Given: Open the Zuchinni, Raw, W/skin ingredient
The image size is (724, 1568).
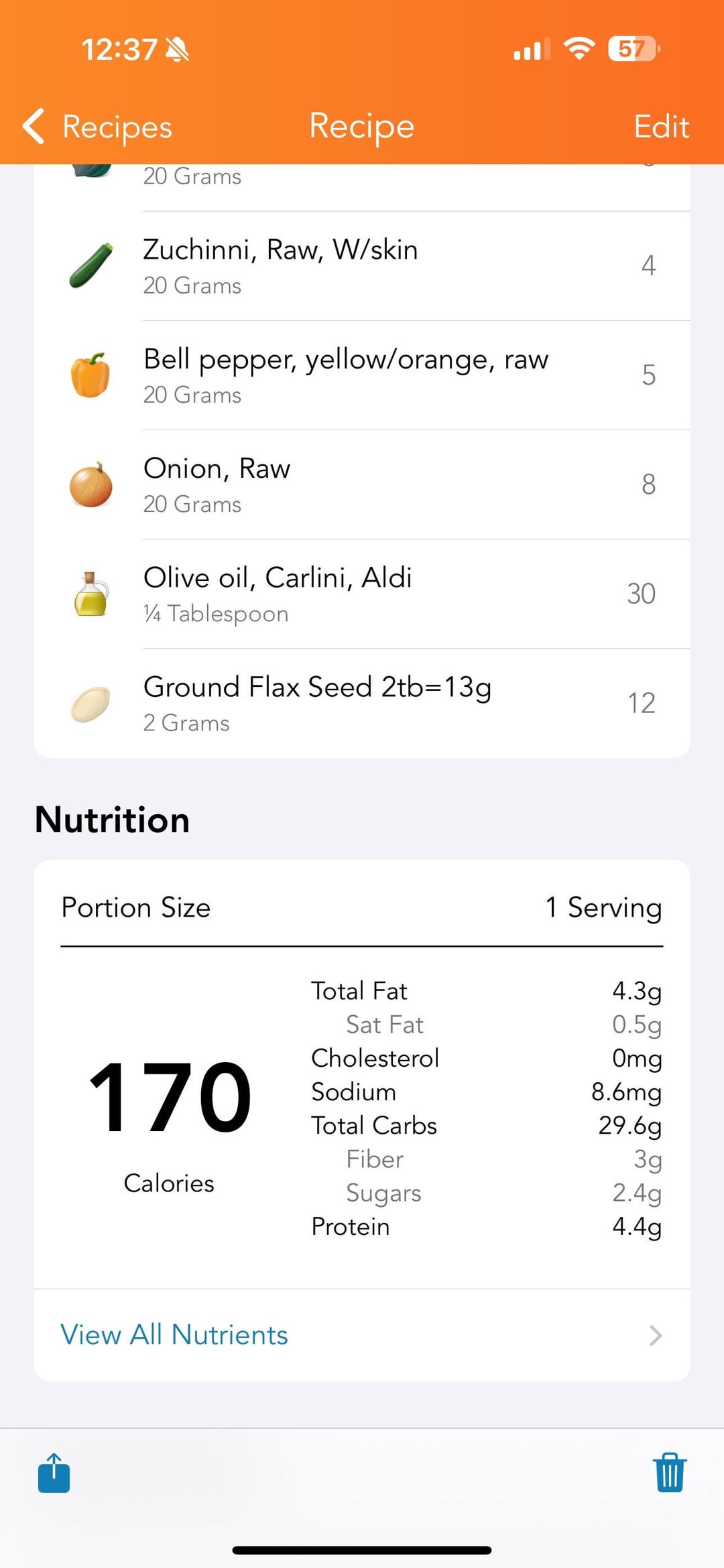Looking at the screenshot, I should click(x=362, y=266).
